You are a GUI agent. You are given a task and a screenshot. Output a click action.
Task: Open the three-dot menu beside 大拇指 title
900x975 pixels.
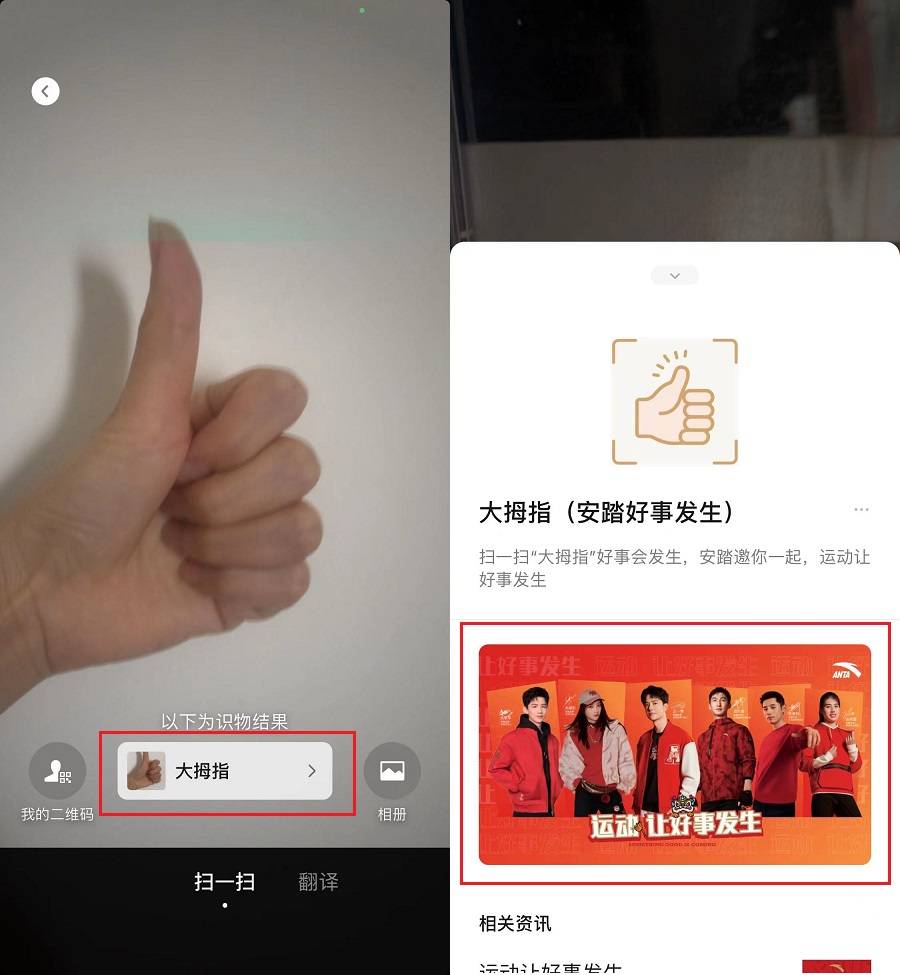tap(861, 510)
